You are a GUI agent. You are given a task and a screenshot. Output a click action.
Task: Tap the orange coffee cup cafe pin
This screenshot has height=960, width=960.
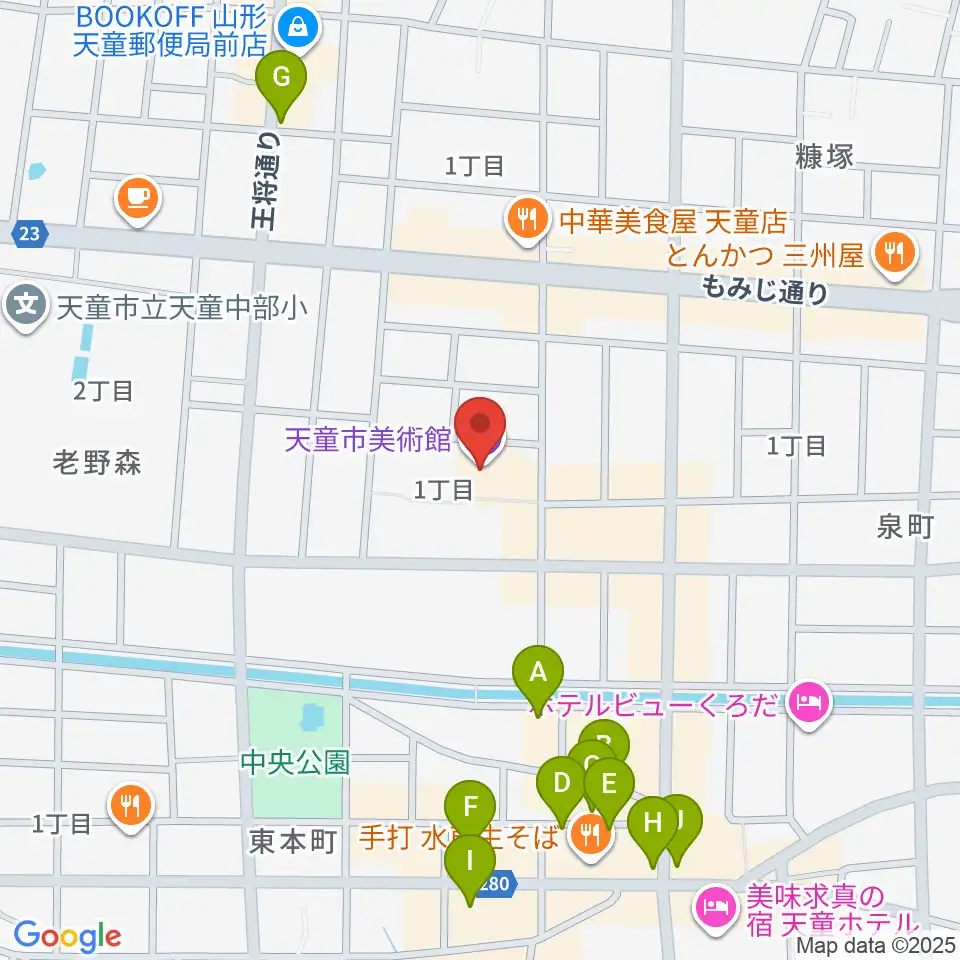[138, 200]
